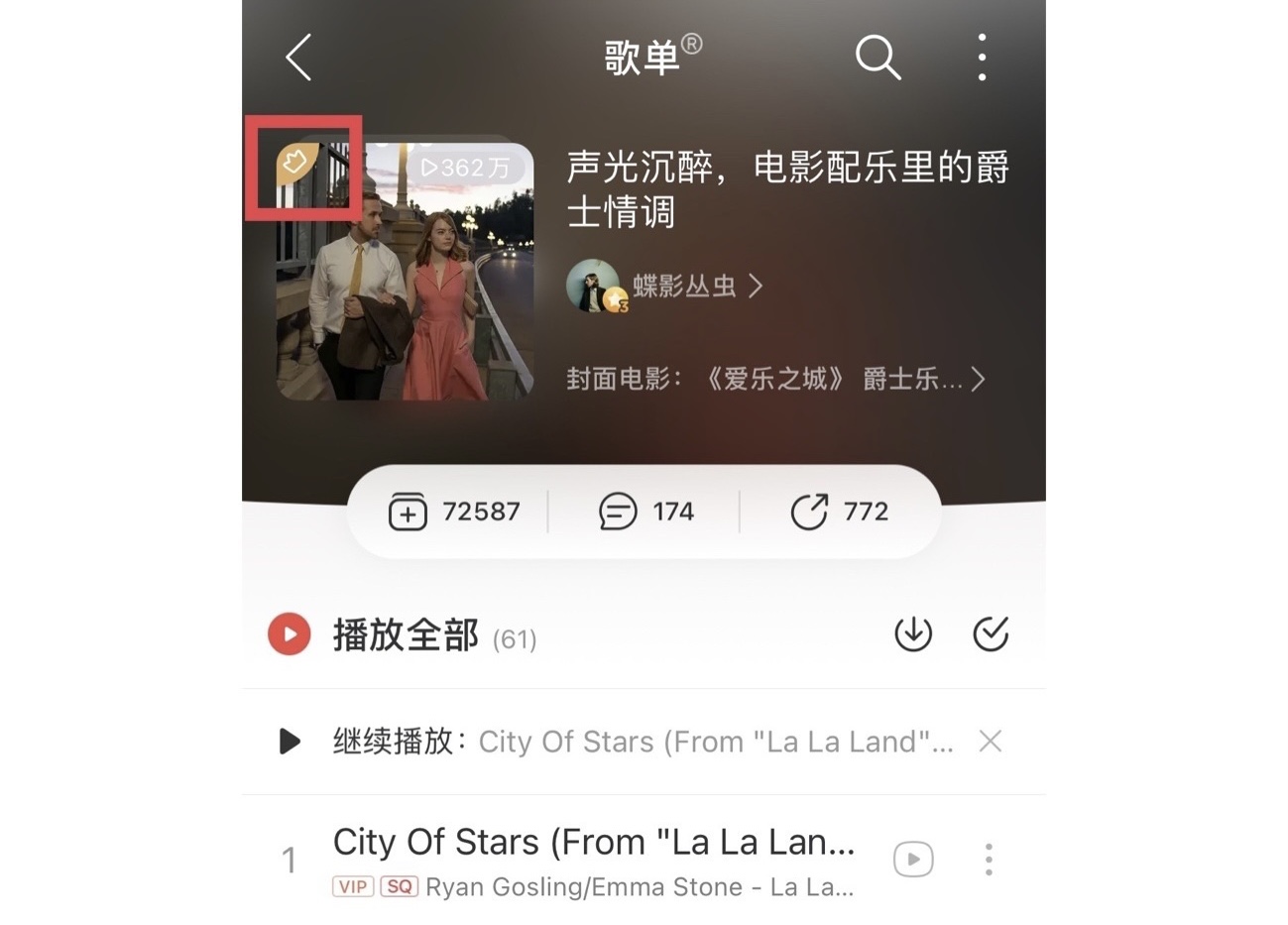Download all songs in the playlist

click(913, 634)
